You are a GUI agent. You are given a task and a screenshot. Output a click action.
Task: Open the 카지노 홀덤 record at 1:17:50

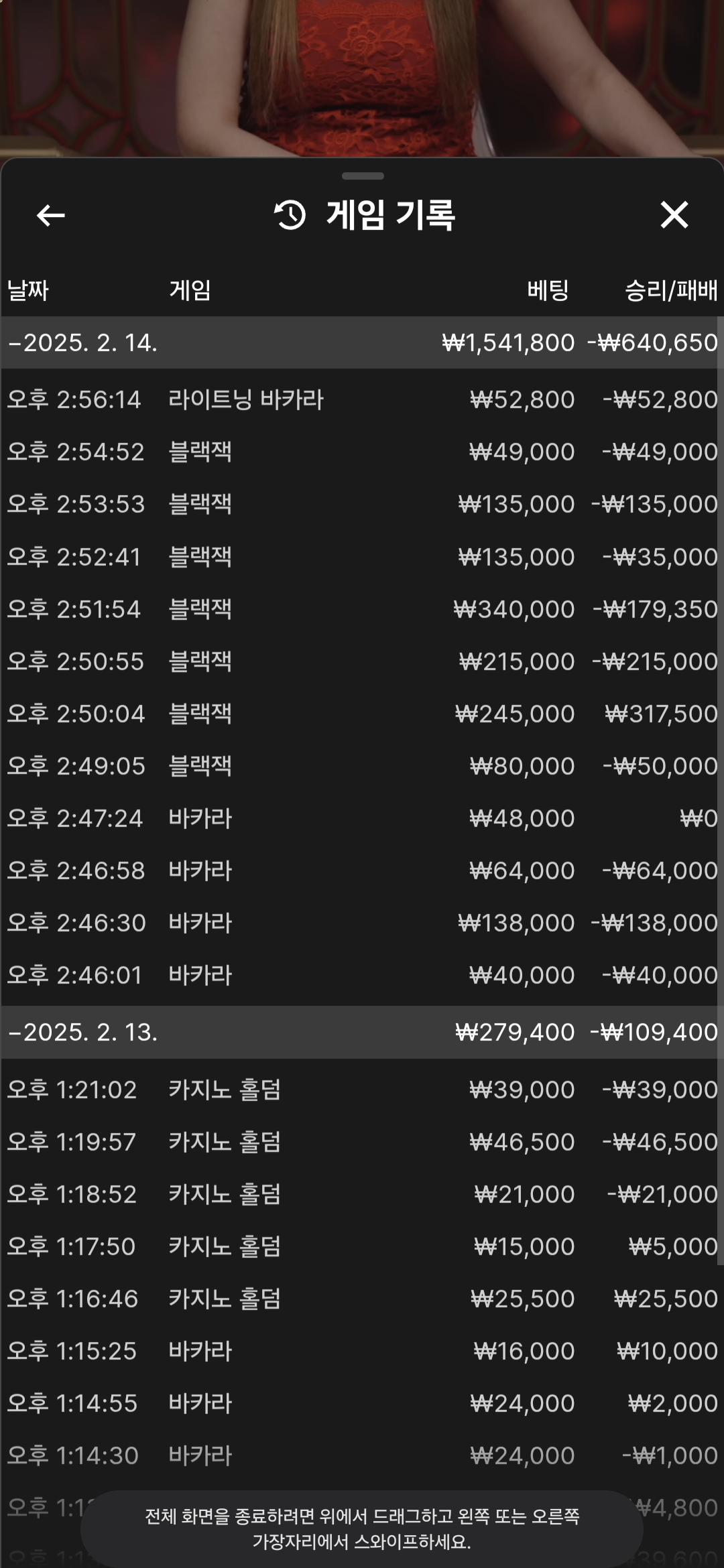(362, 1246)
